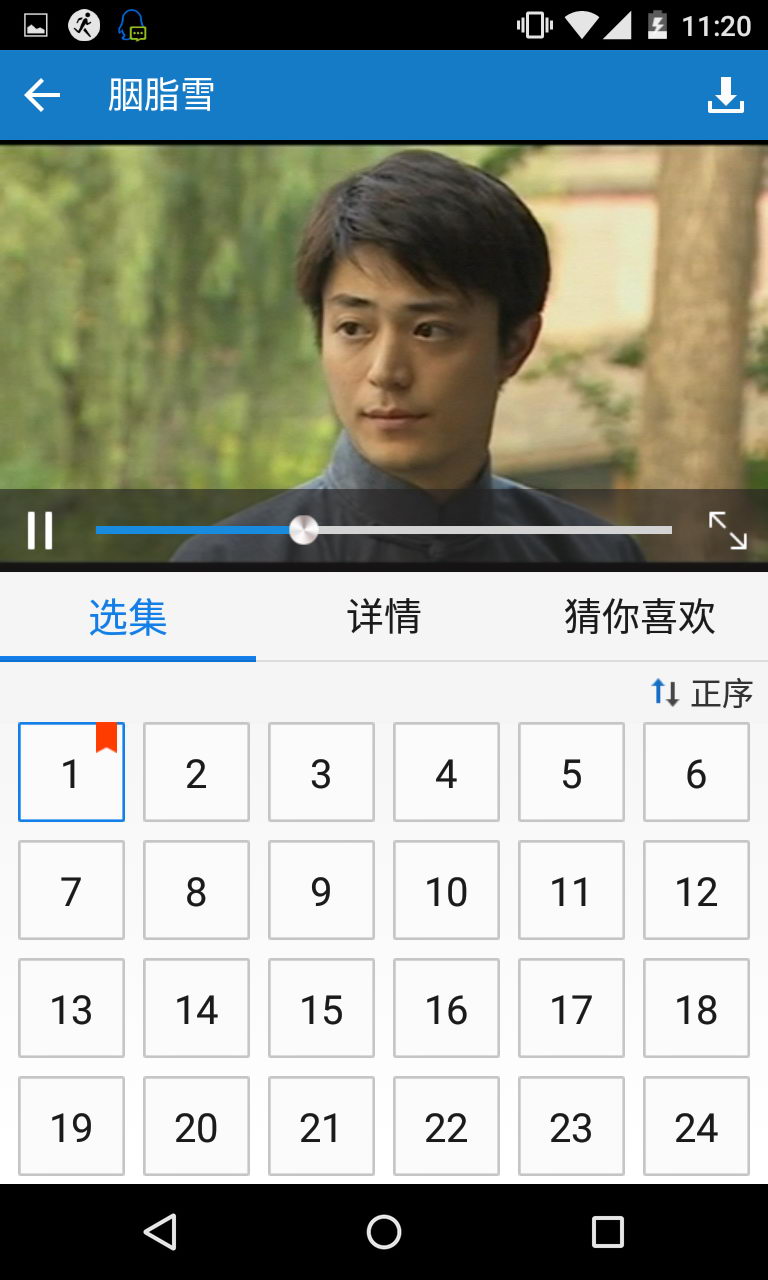Image resolution: width=768 pixels, height=1280 pixels.
Task: Expand the video to fullscreen
Action: (x=727, y=530)
